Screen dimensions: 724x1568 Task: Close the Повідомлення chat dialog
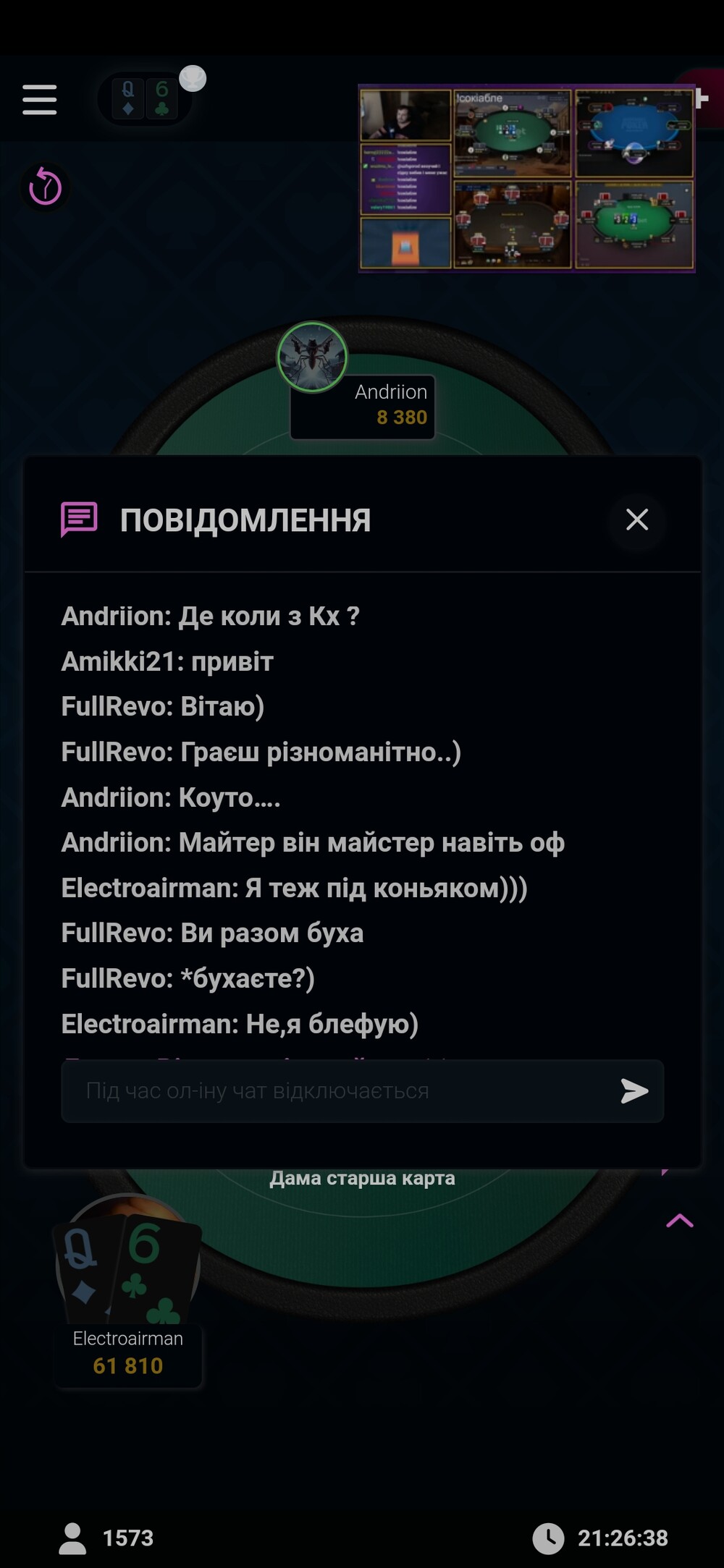[x=636, y=520]
